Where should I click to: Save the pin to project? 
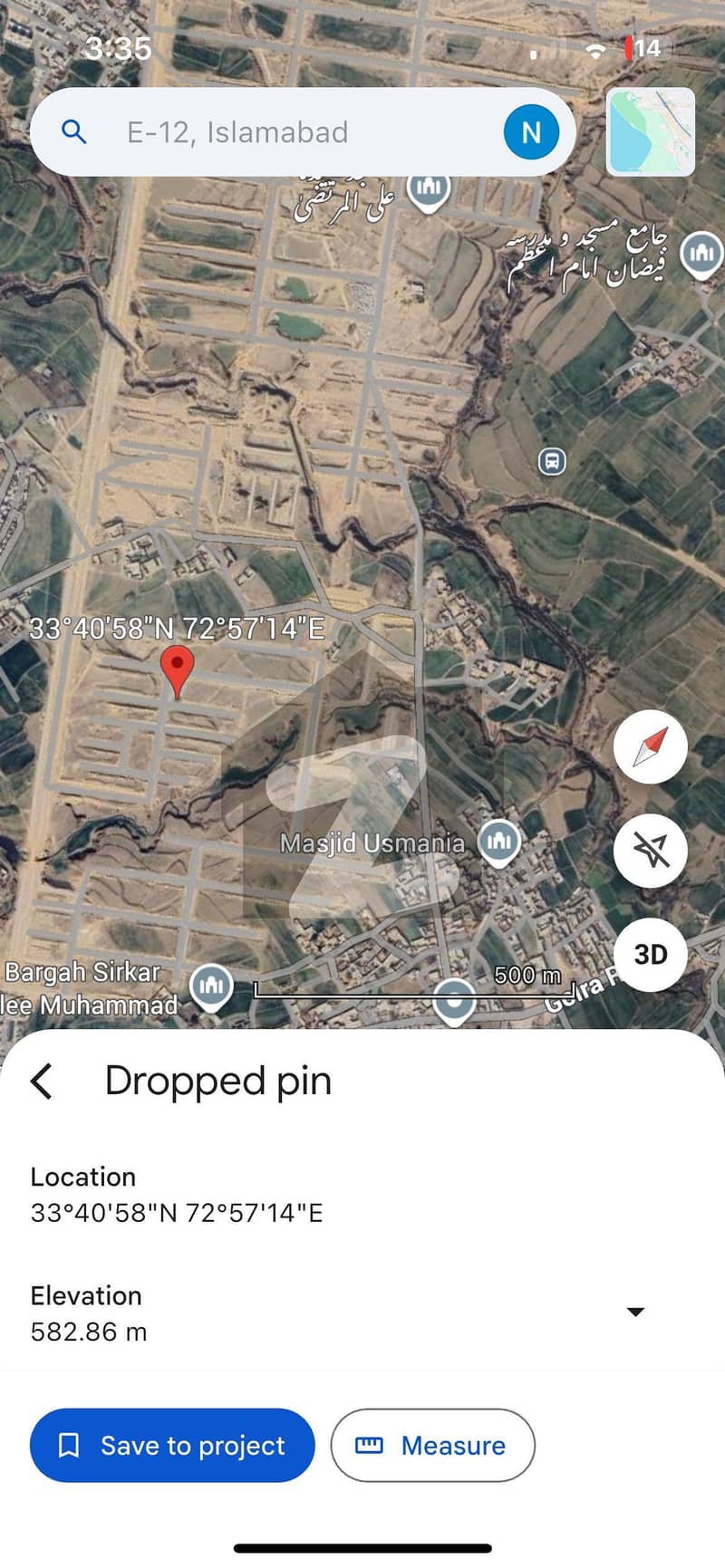pyautogui.click(x=172, y=1445)
